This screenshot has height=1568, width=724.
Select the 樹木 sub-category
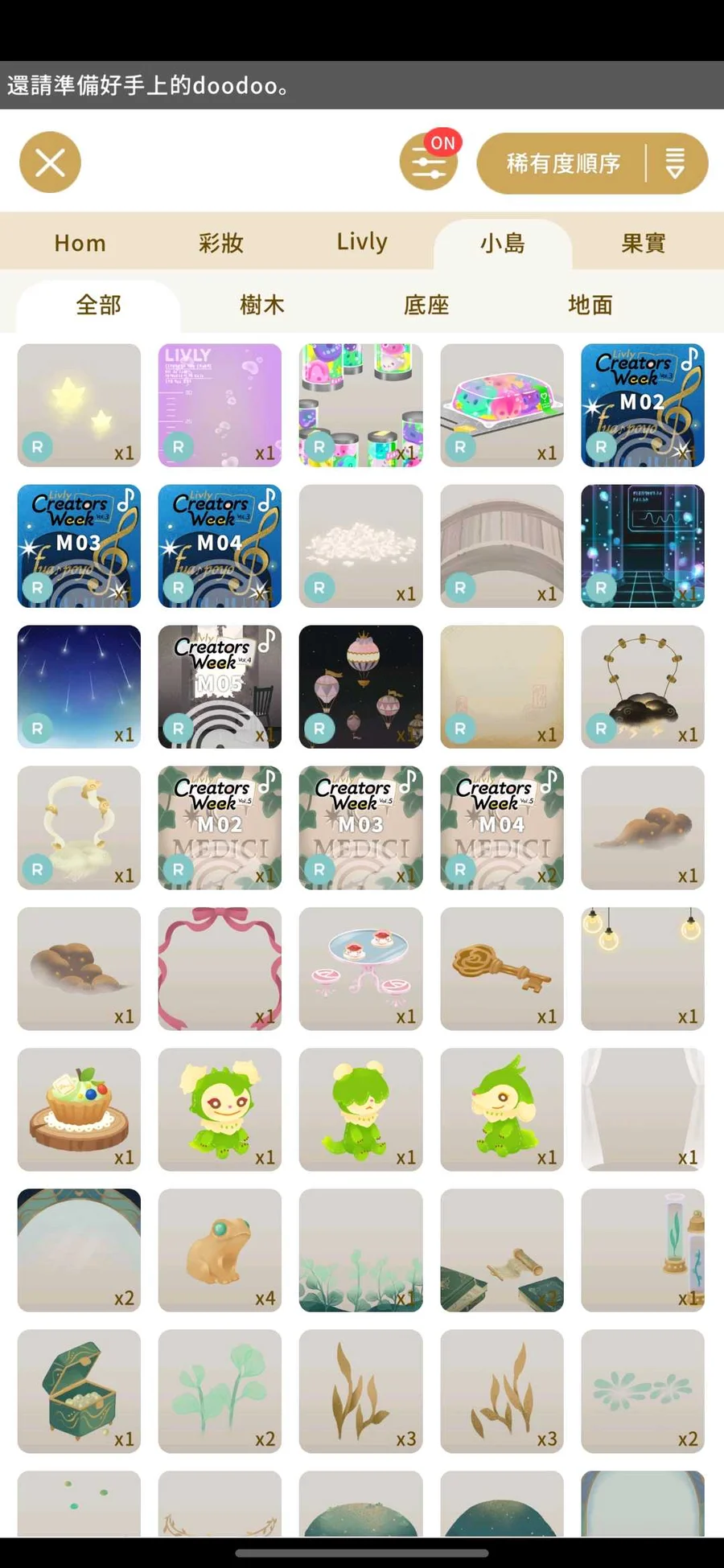click(x=262, y=305)
